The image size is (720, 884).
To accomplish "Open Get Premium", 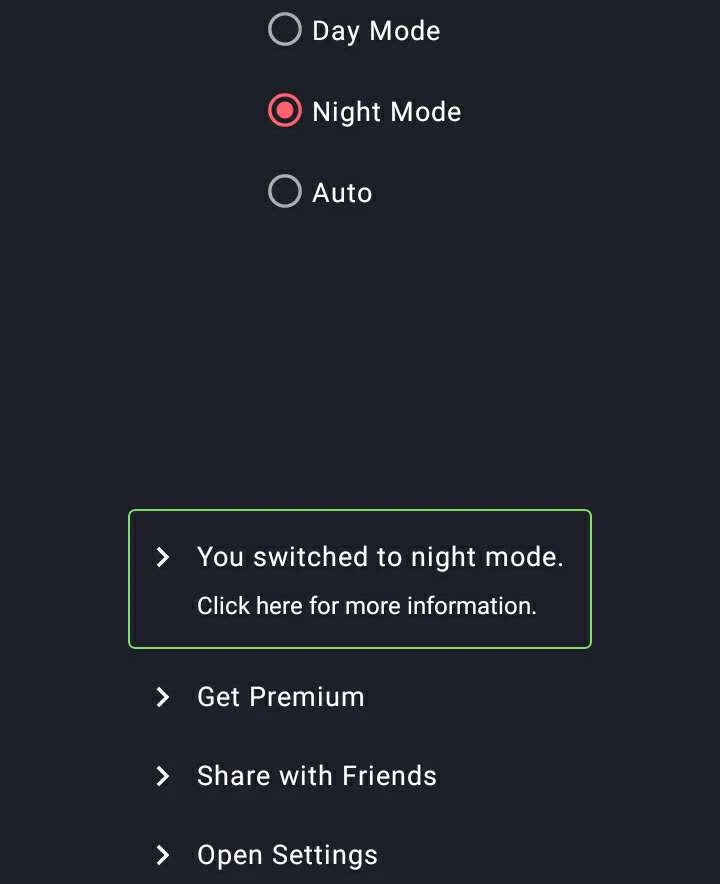I will [280, 697].
